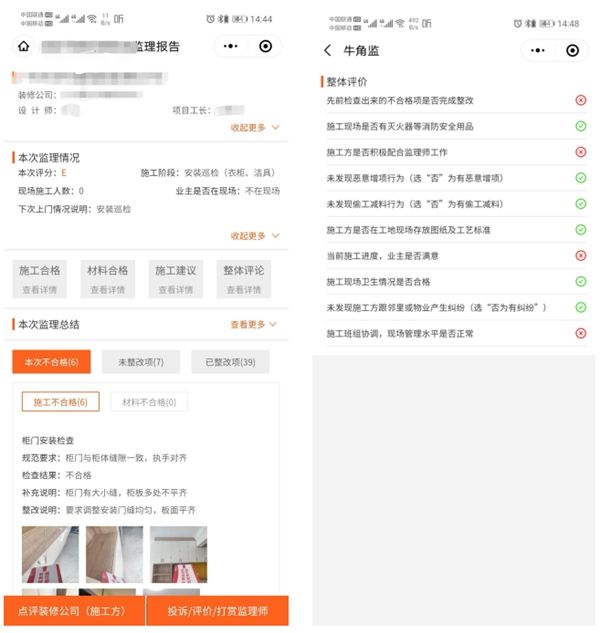This screenshot has width=600, height=633.
Task: View details of 材料合格
Action: 108,279
